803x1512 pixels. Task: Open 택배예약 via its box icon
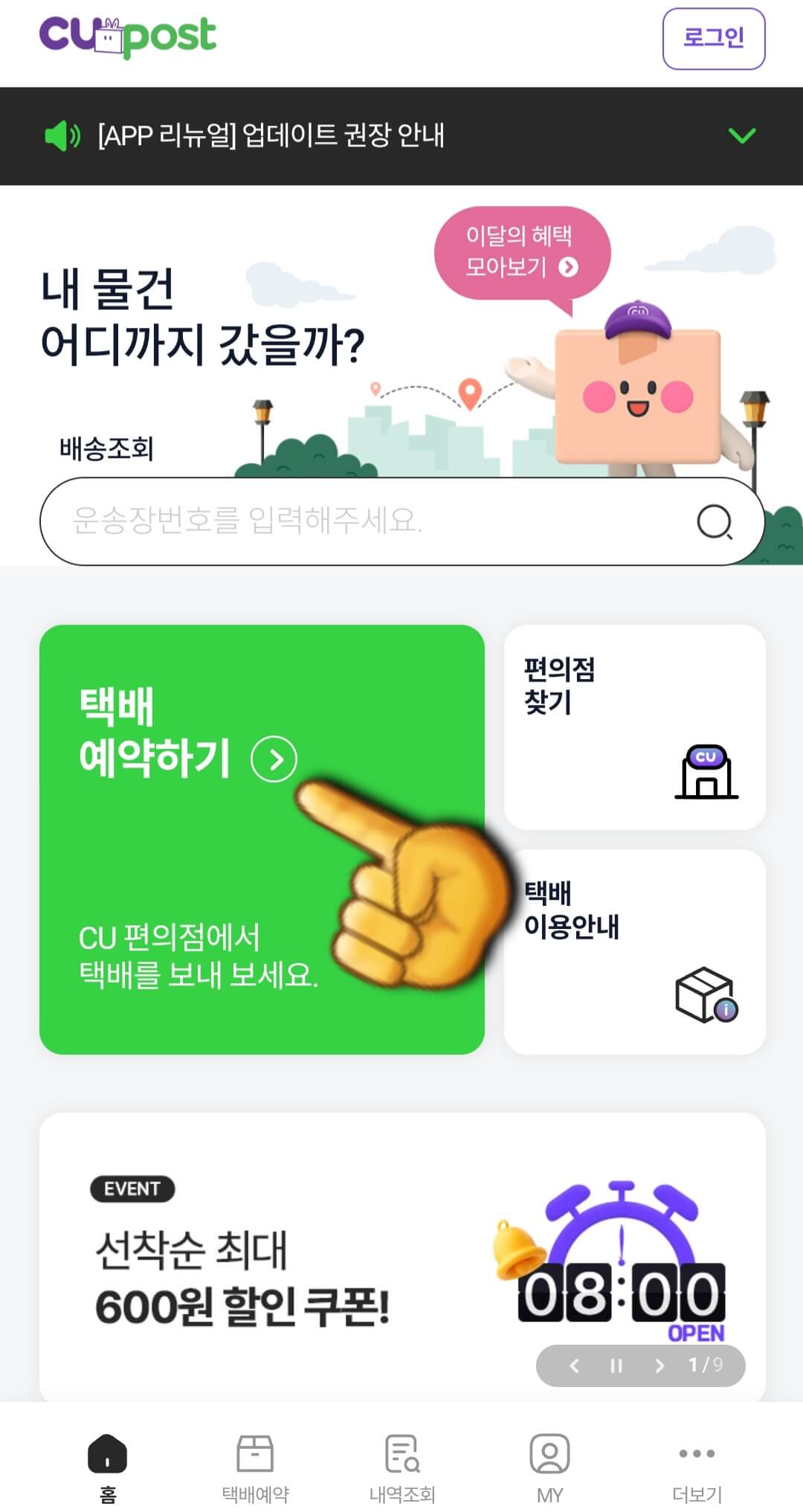point(255,1450)
